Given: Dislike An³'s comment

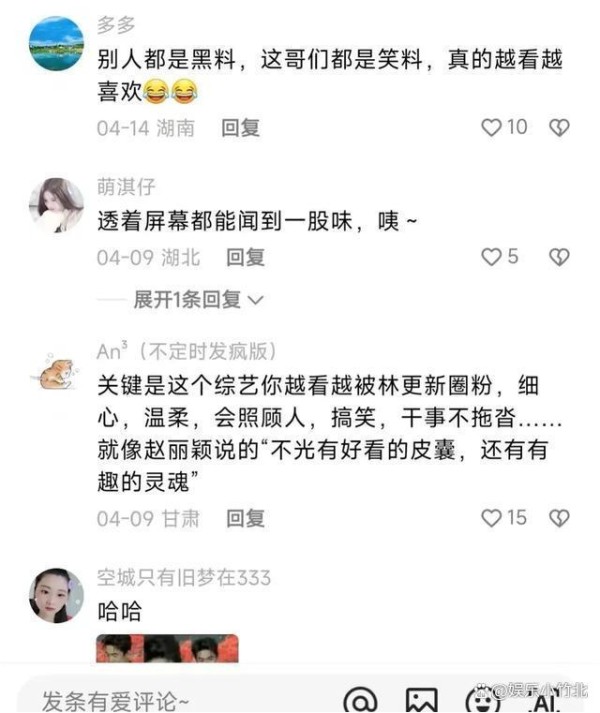Looking at the screenshot, I should 560,518.
